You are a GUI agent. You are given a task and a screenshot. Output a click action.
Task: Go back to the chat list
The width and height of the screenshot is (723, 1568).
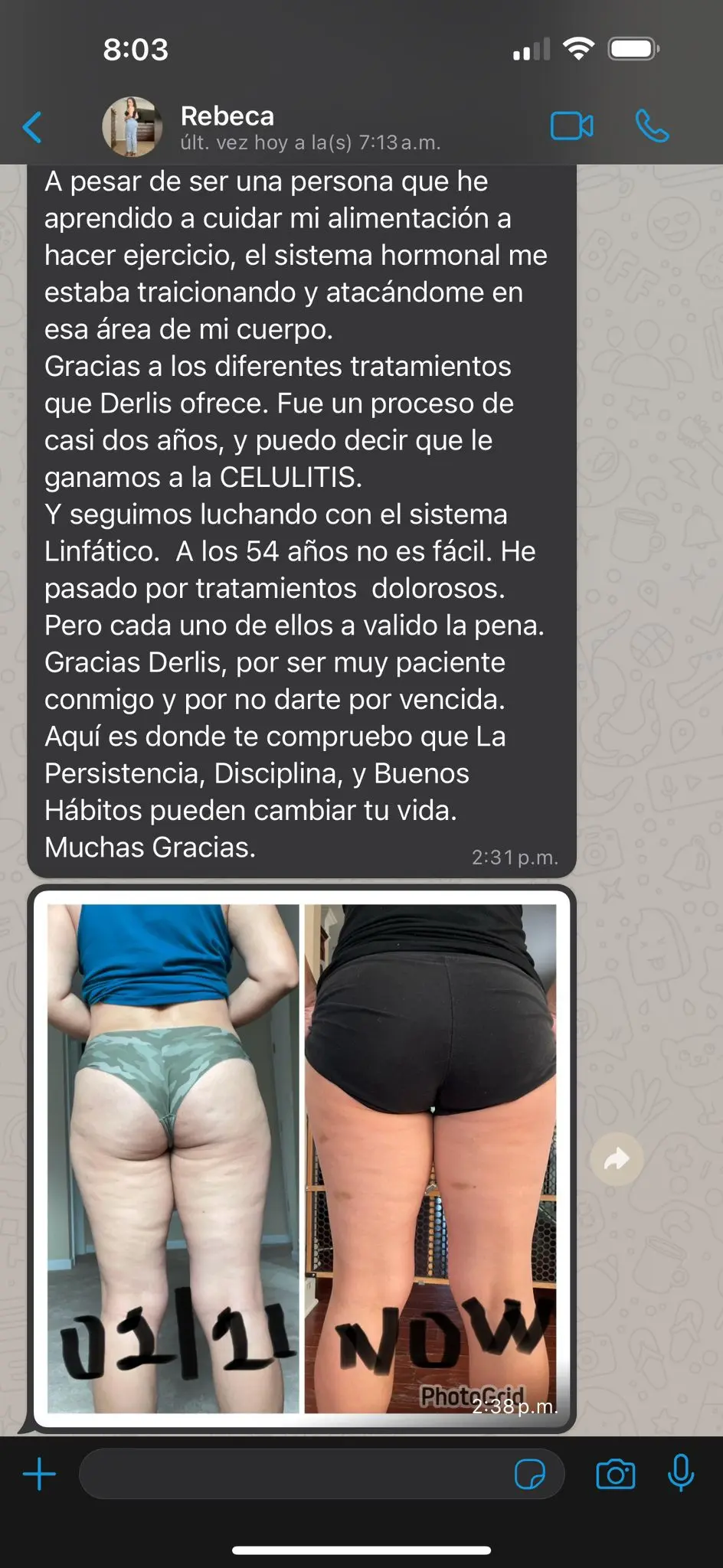pyautogui.click(x=32, y=127)
